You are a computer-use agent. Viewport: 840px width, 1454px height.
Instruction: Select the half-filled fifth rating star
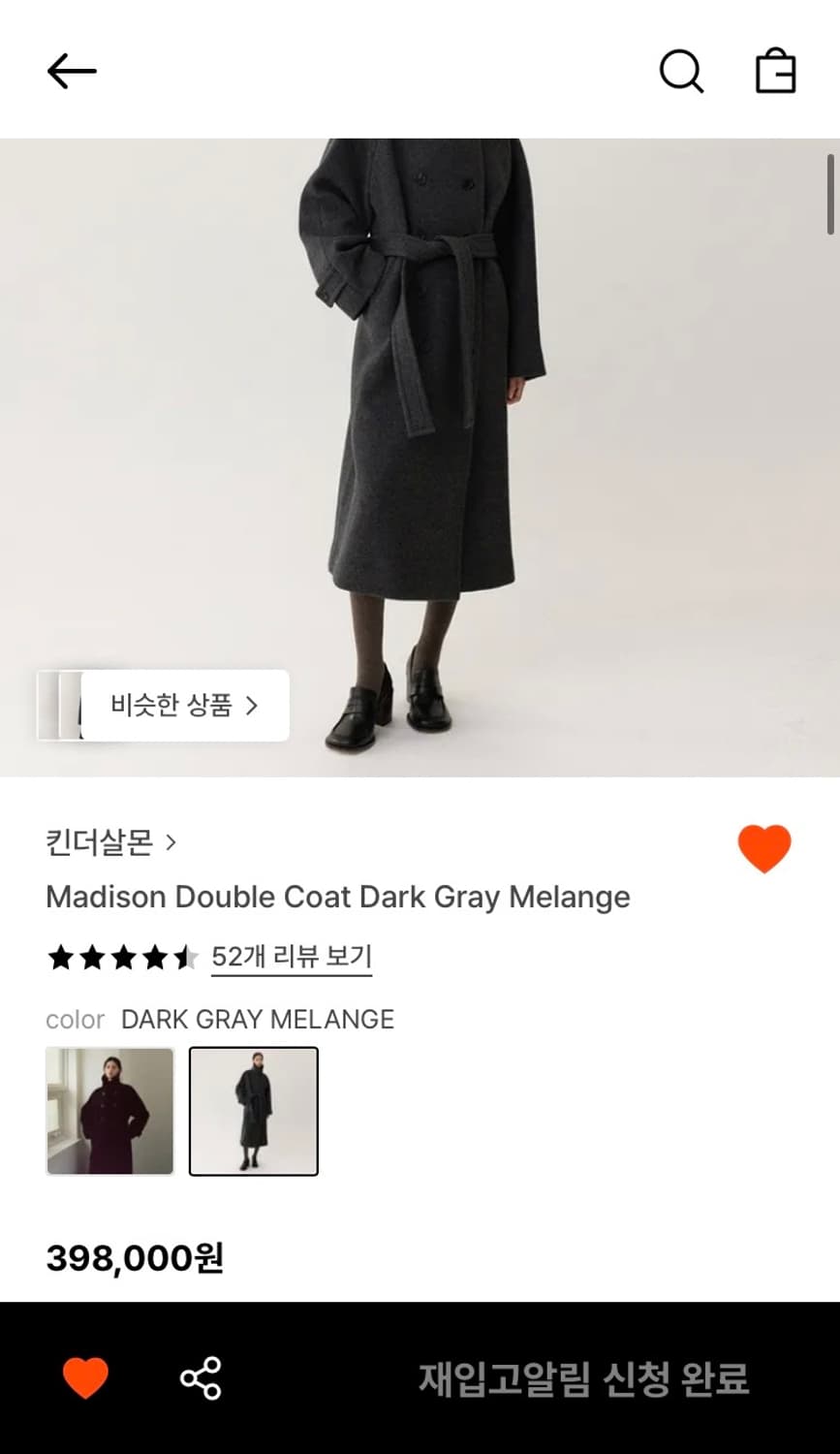(187, 958)
